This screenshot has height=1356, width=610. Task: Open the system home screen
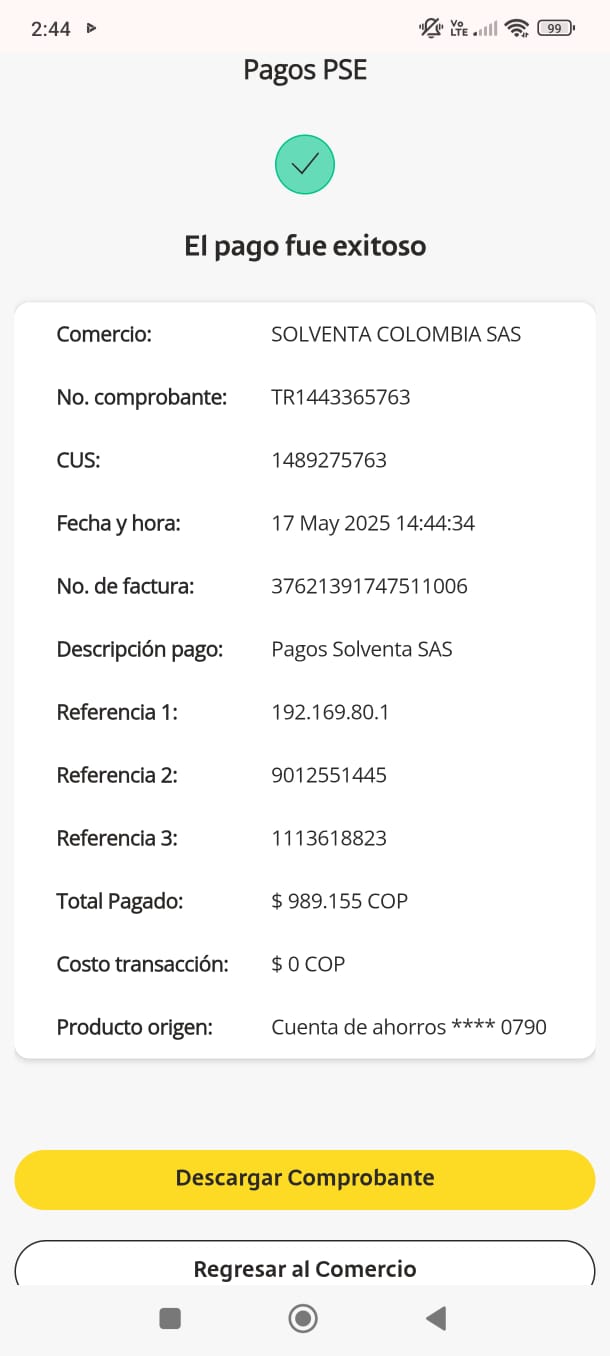point(303,1319)
